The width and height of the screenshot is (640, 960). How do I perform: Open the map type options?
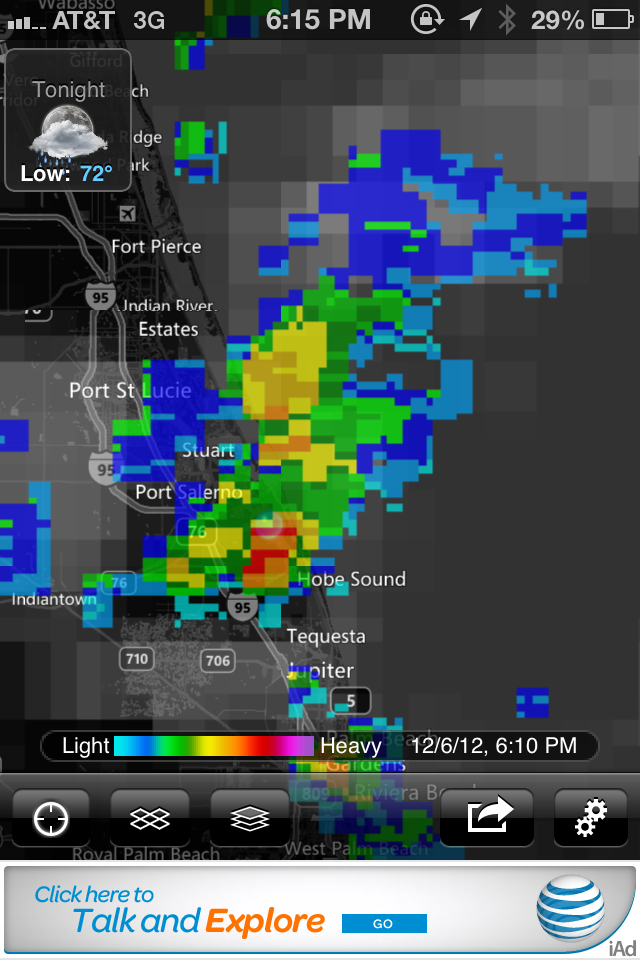150,819
